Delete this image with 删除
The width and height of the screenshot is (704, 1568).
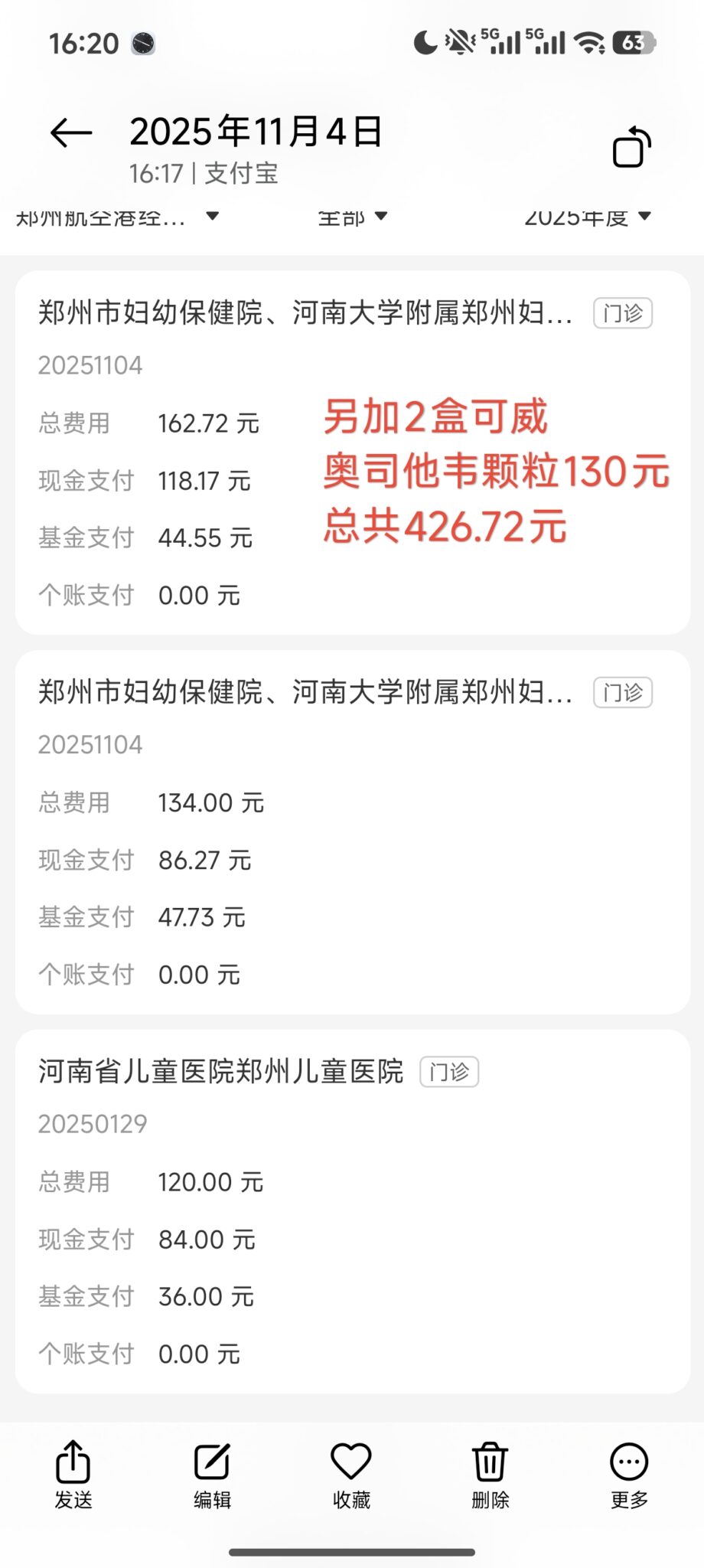pyautogui.click(x=490, y=1475)
